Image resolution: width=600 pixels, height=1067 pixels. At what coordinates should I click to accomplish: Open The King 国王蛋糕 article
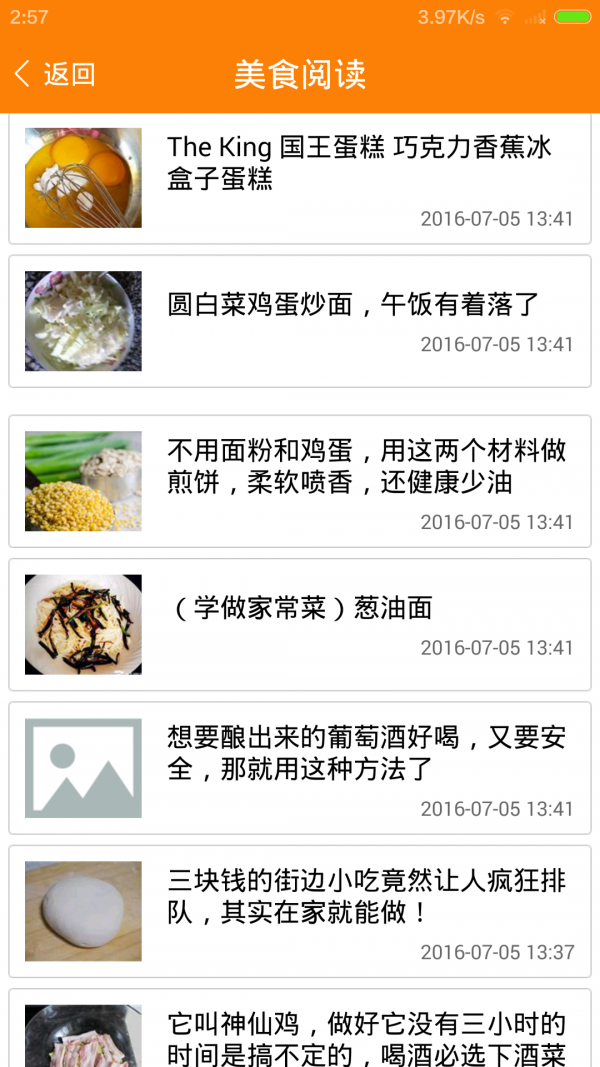[x=300, y=178]
